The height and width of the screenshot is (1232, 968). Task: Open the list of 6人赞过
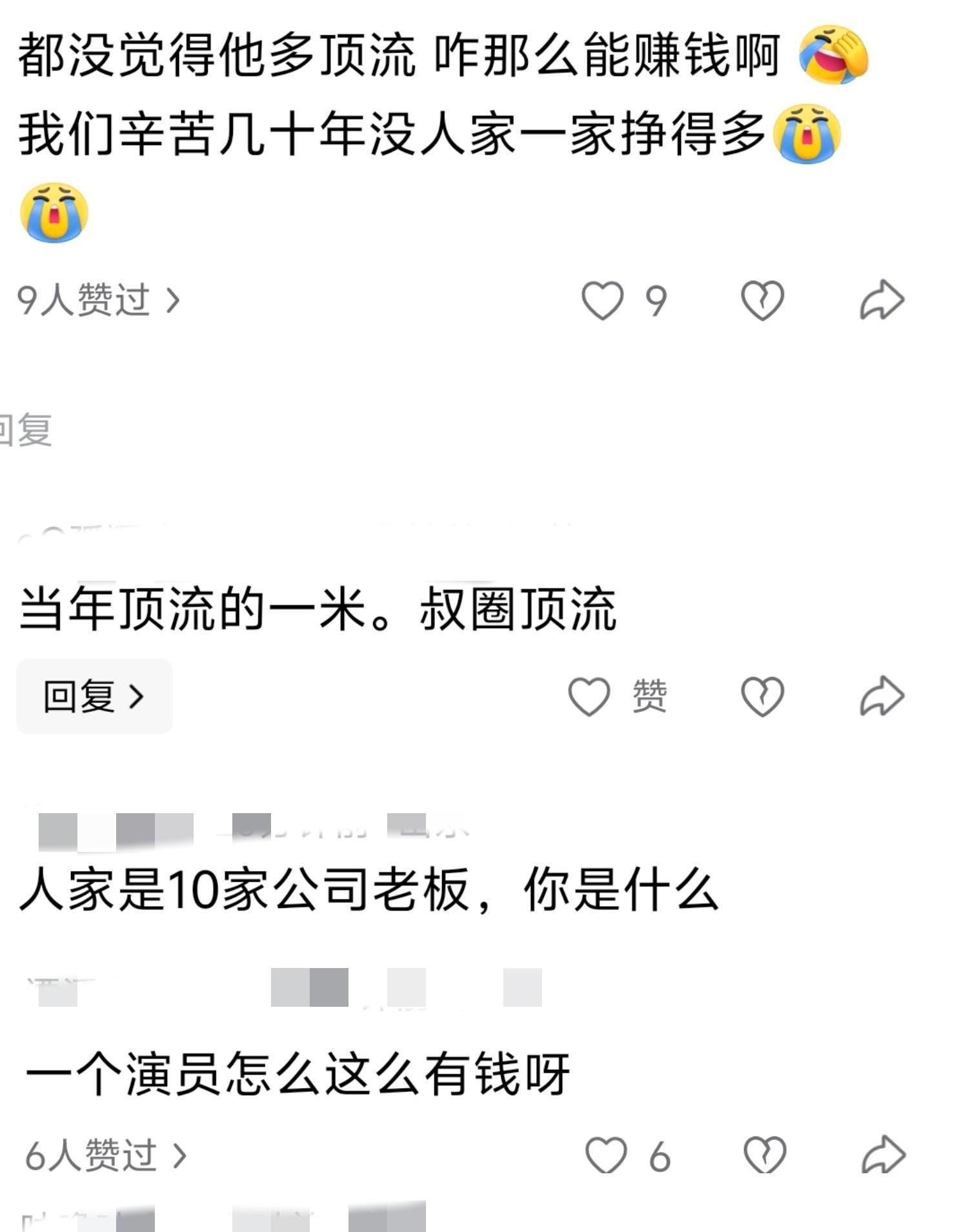(105, 1155)
